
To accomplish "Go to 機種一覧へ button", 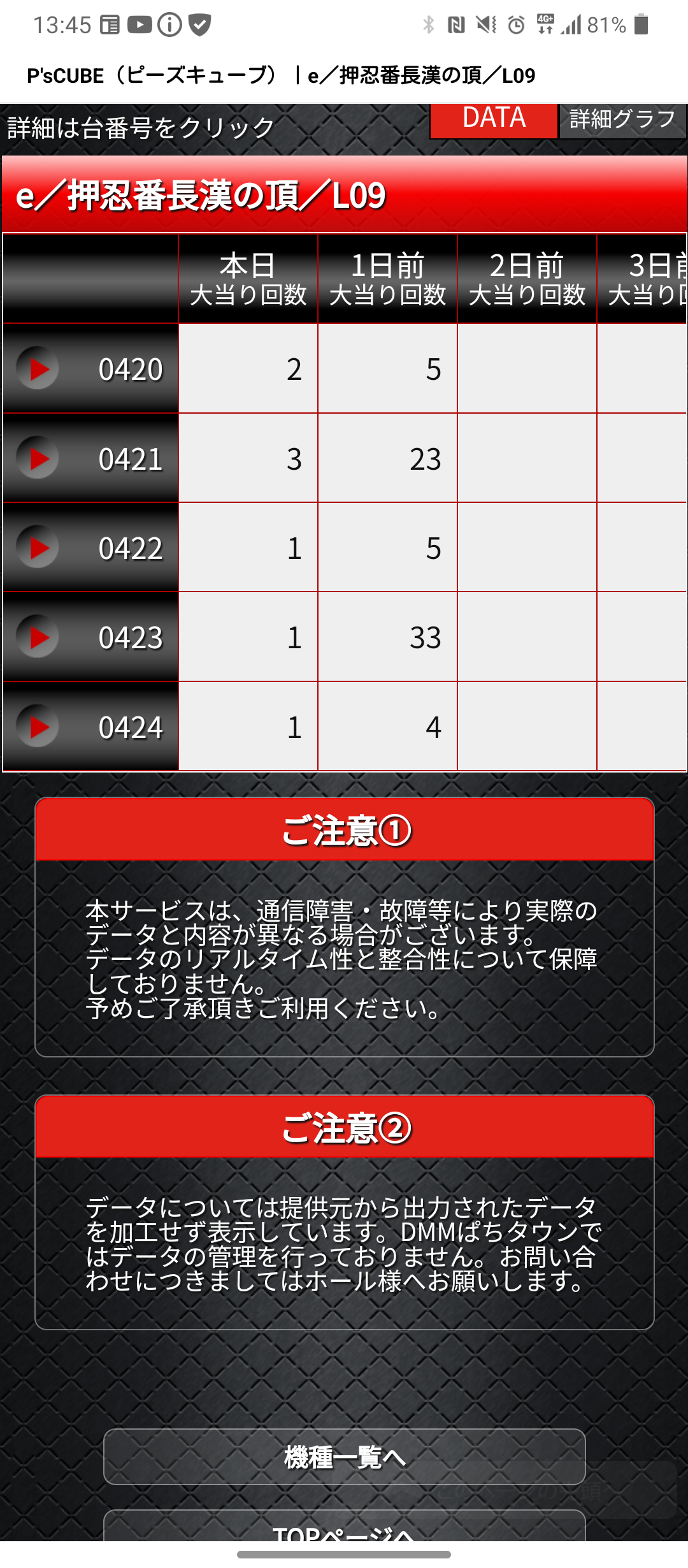I will click(345, 1456).
